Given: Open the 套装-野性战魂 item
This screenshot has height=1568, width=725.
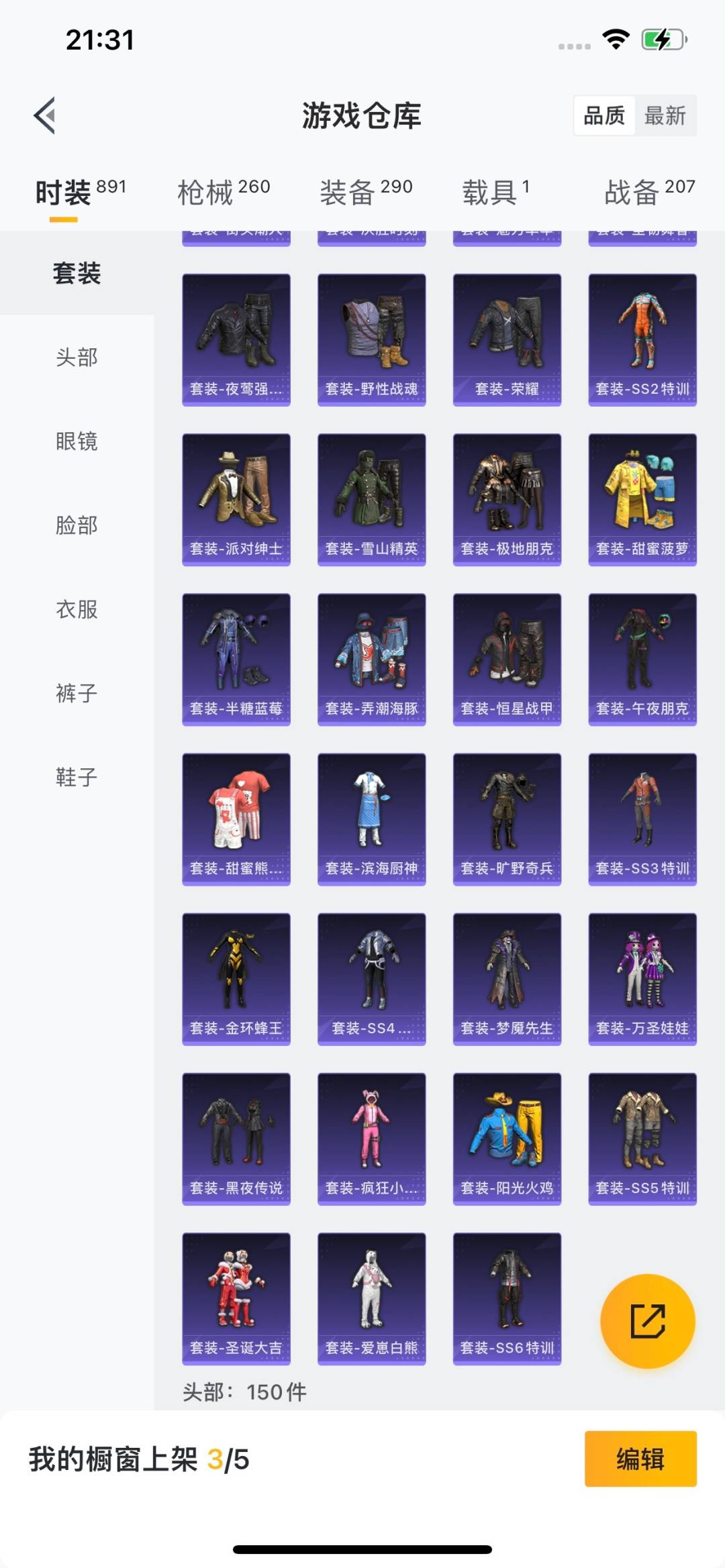Looking at the screenshot, I should coord(371,339).
